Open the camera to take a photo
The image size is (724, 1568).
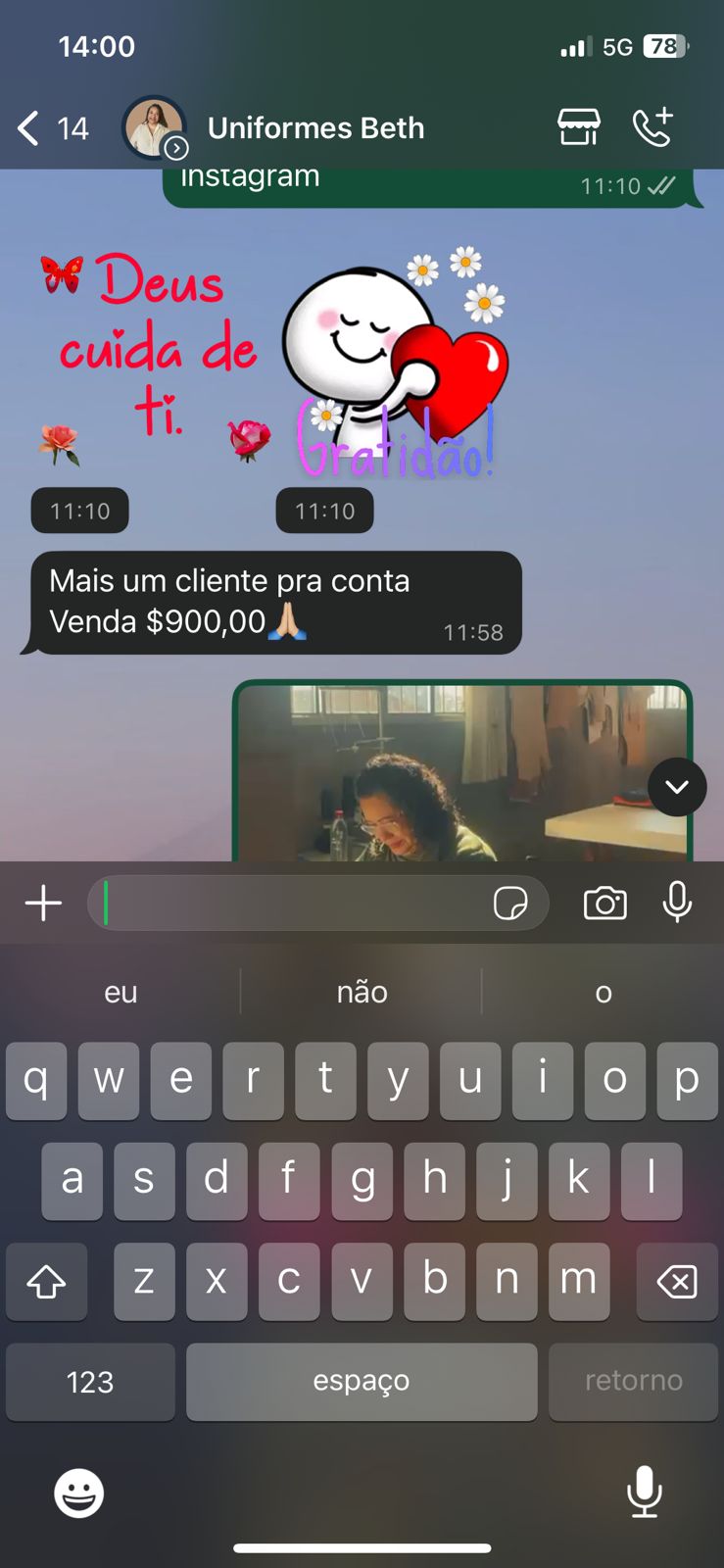click(604, 903)
